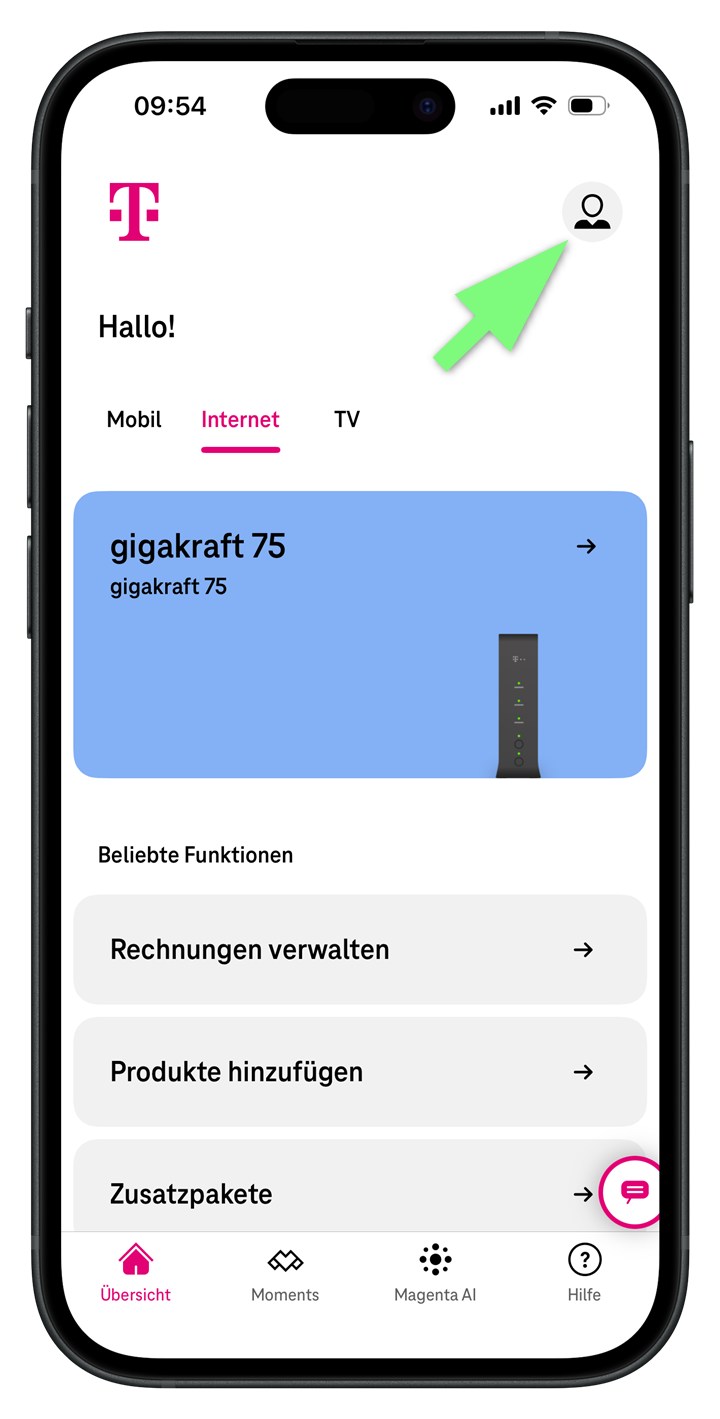
Task: Switch to the TV tab
Action: (x=347, y=420)
